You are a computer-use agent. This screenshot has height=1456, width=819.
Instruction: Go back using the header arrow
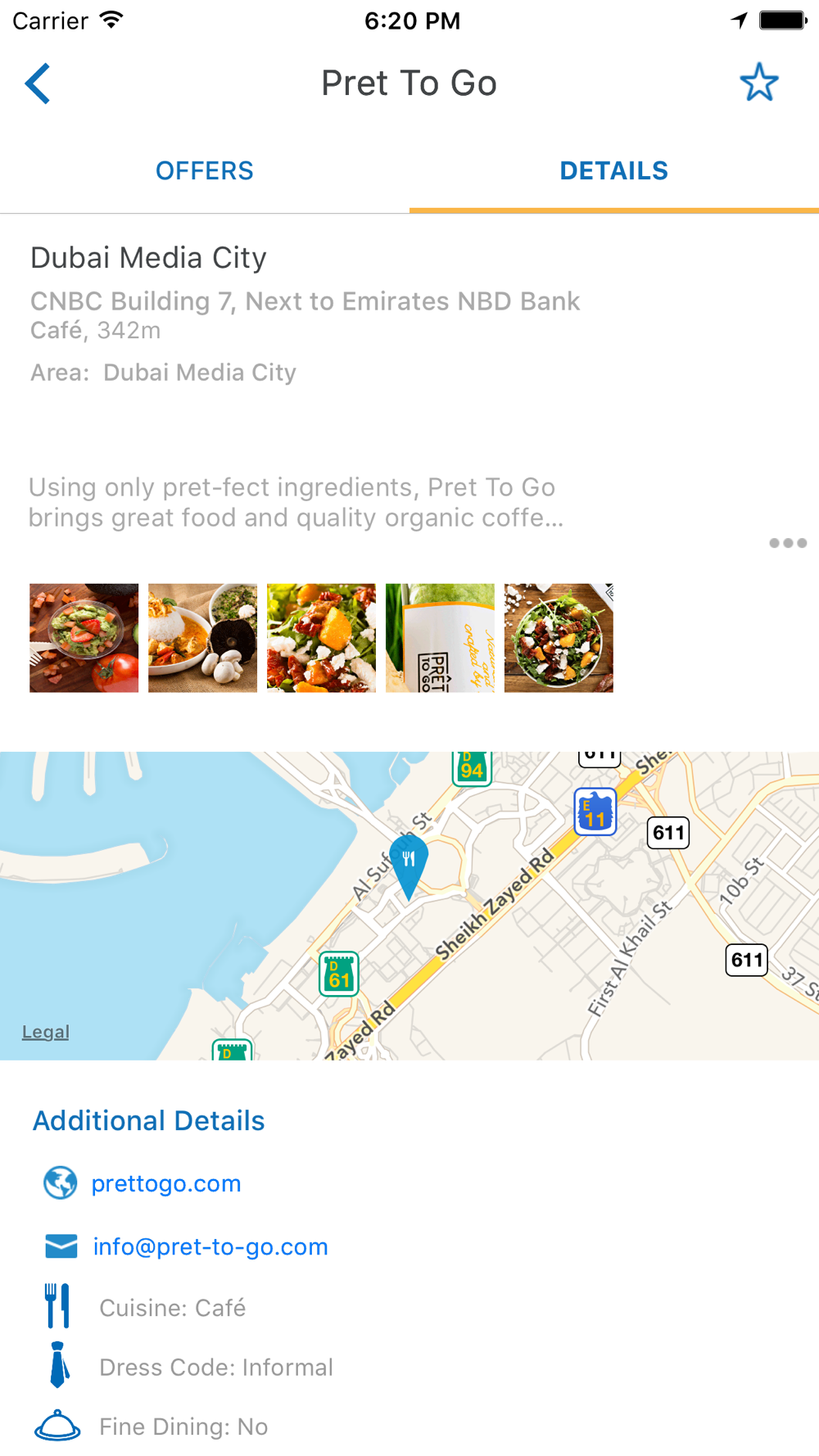tap(38, 83)
